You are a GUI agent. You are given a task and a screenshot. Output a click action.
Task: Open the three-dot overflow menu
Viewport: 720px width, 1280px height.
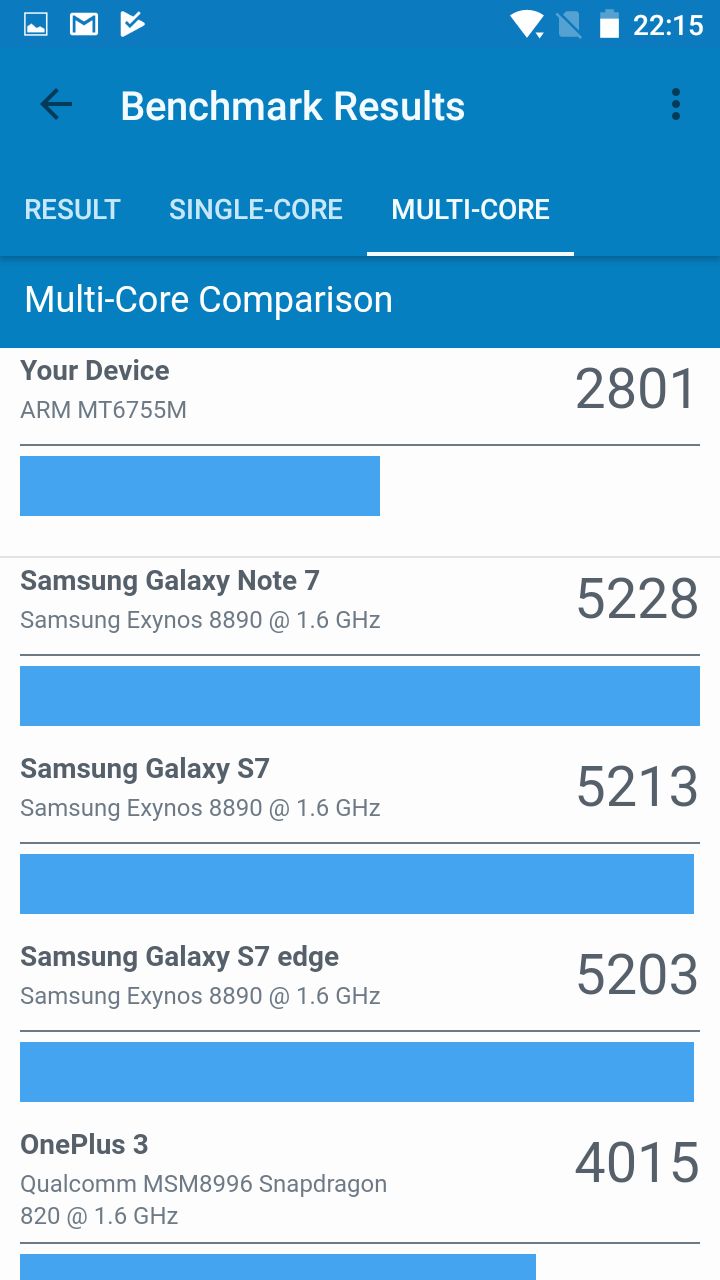676,105
